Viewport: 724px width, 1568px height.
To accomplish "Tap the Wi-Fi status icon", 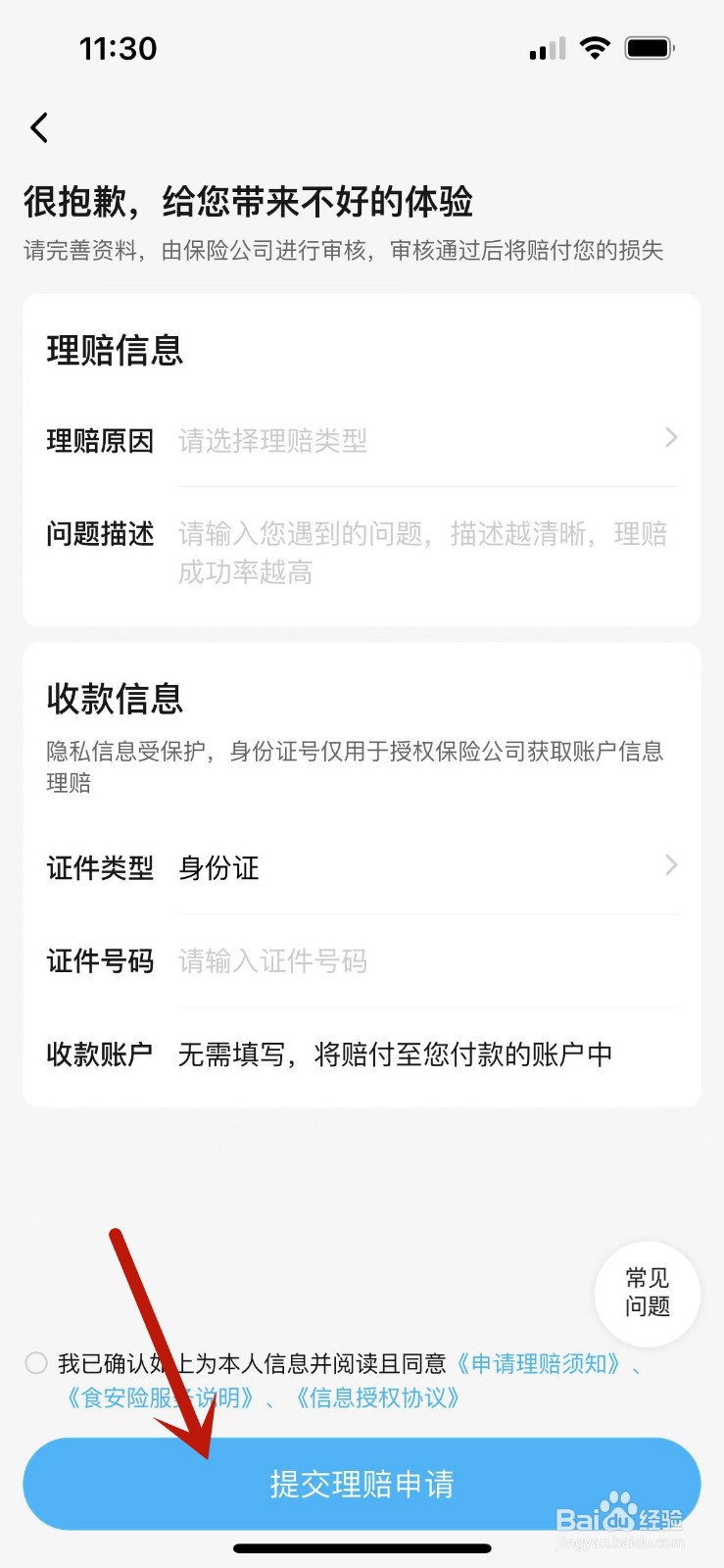I will pyautogui.click(x=597, y=46).
